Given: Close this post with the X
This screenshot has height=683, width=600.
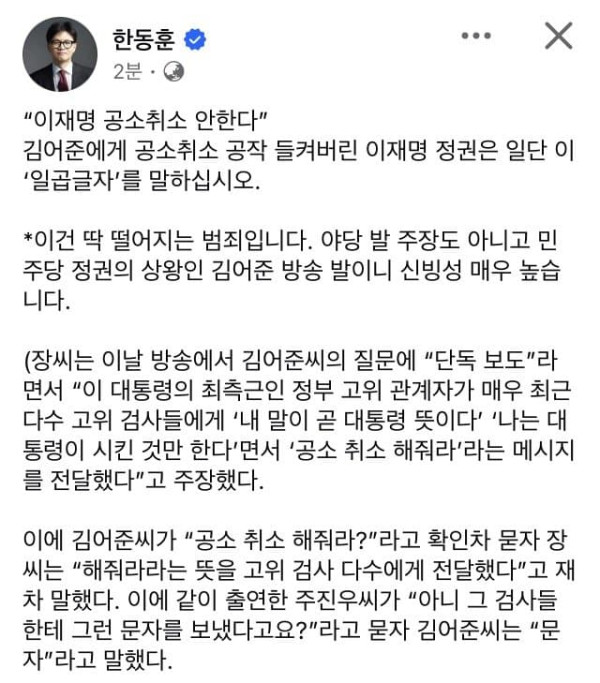Looking at the screenshot, I should tap(557, 37).
